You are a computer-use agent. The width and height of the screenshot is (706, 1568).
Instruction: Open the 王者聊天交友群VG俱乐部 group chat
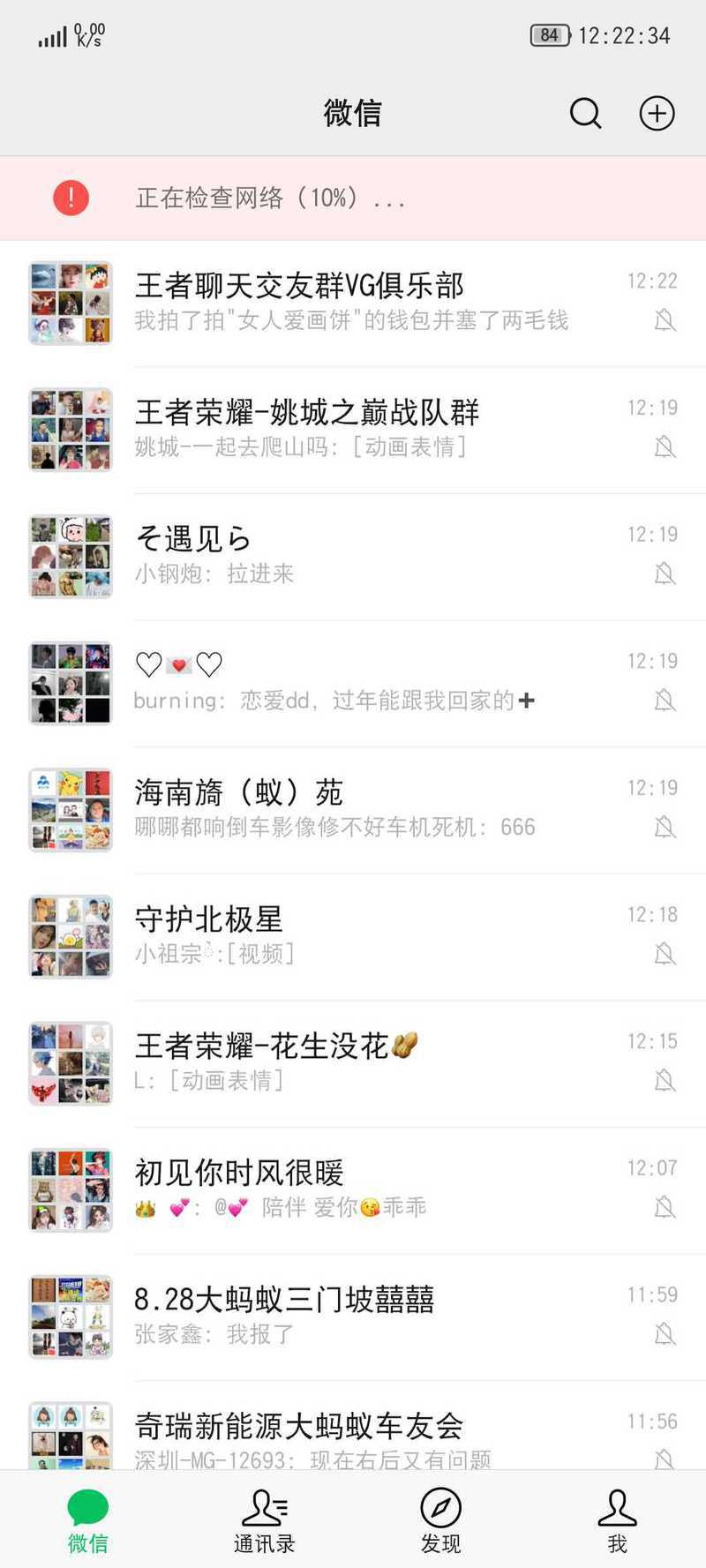coord(353,303)
